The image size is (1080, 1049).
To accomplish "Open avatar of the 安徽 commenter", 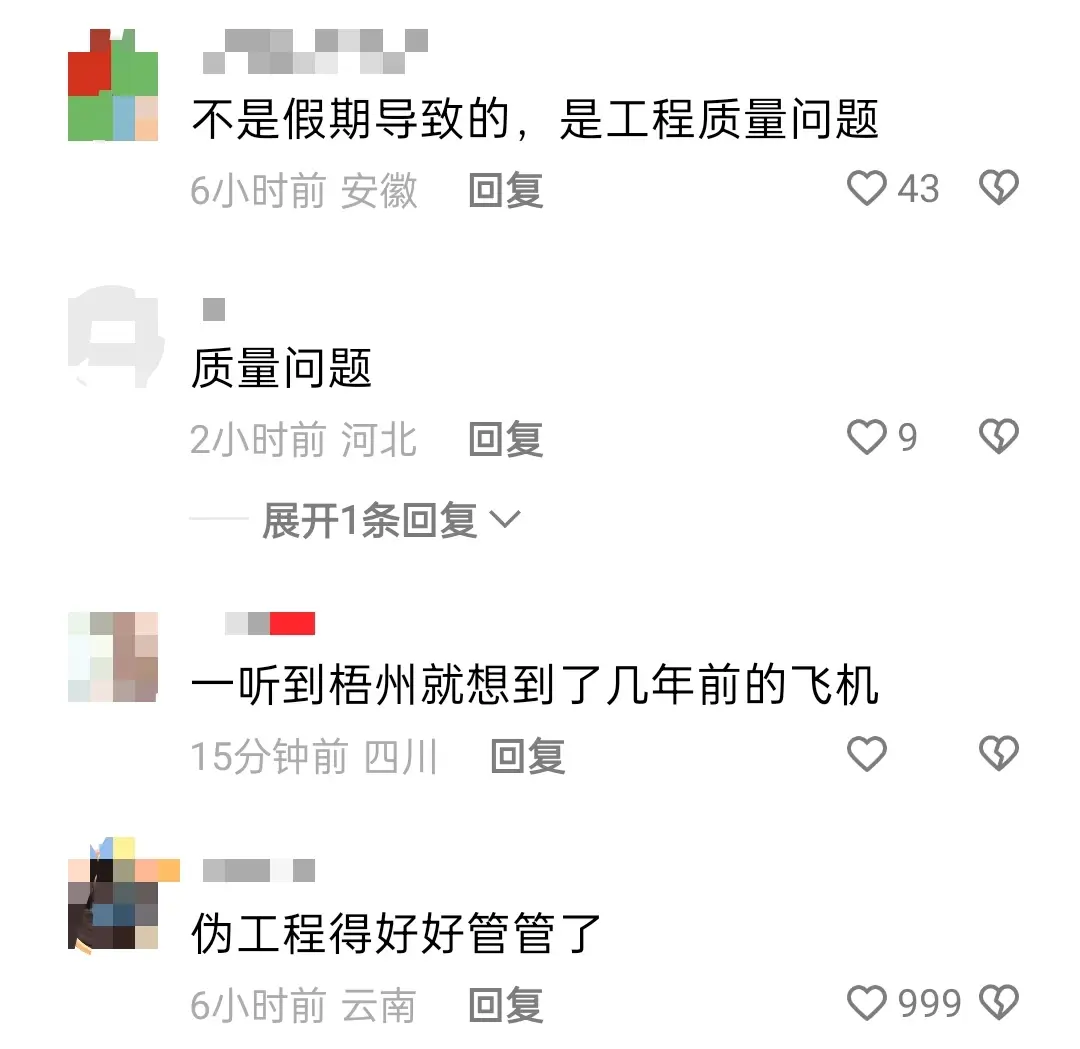I will click(x=113, y=86).
